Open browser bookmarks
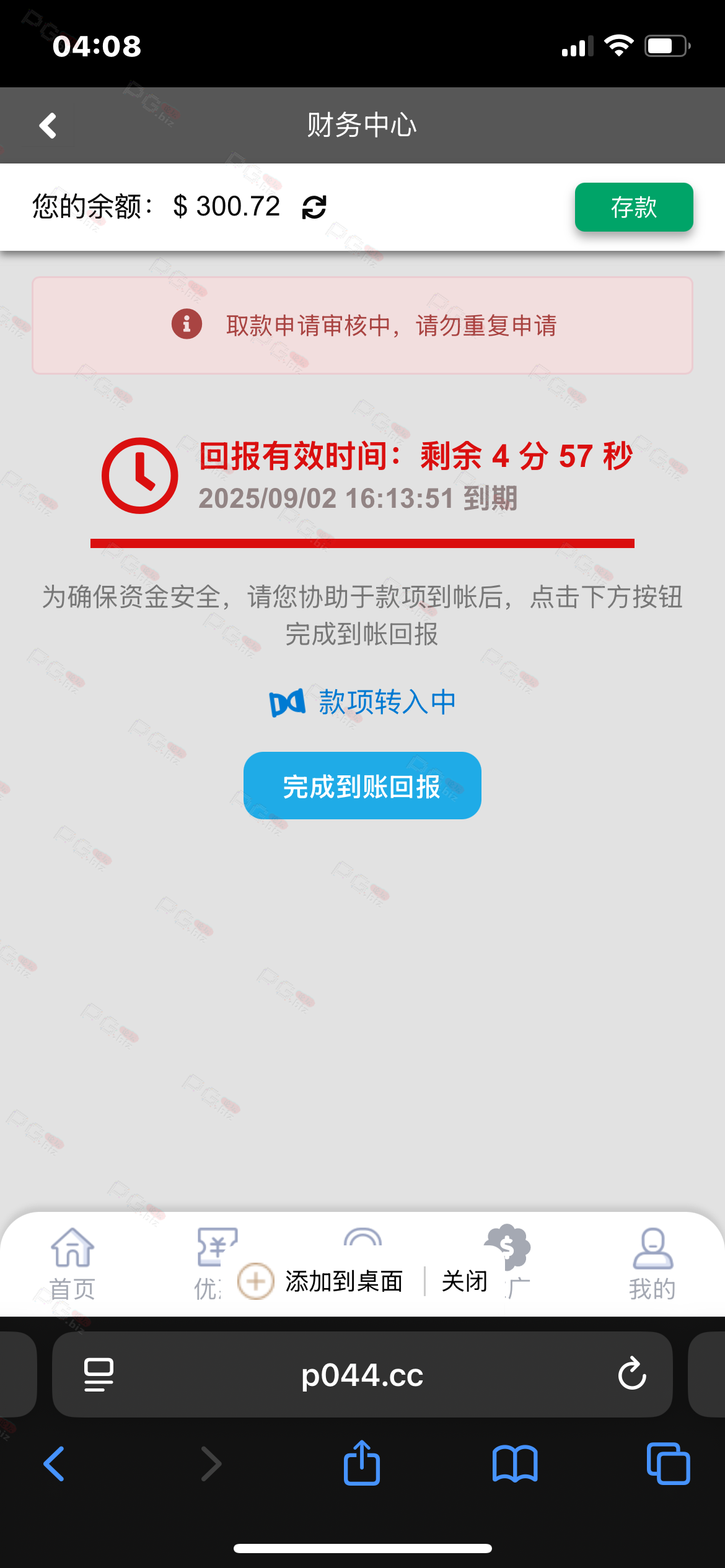 tap(515, 1463)
